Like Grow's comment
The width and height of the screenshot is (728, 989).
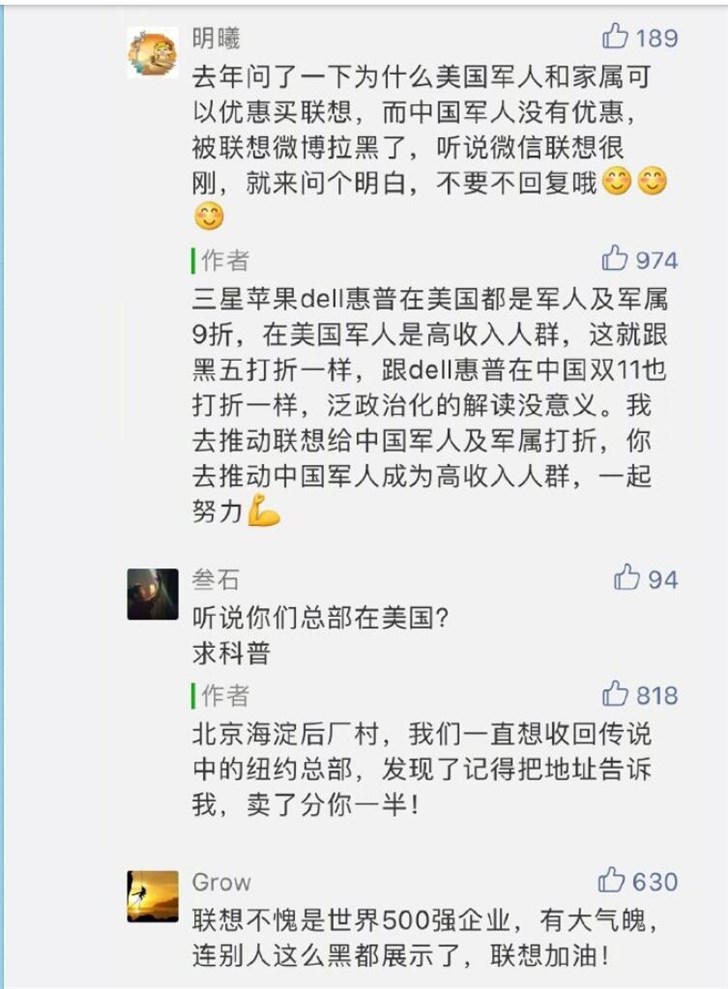(612, 880)
